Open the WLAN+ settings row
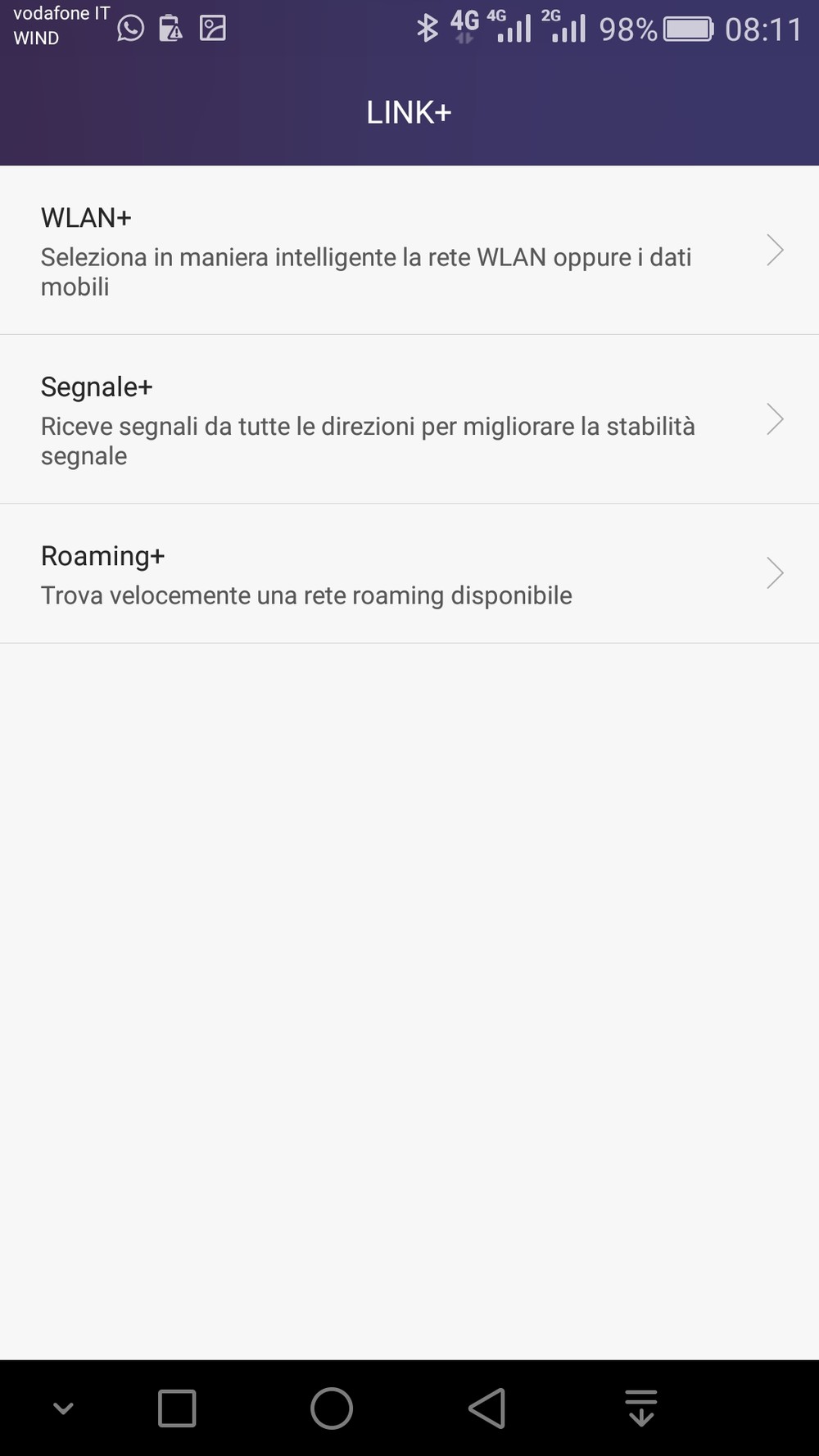This screenshot has height=1456, width=819. (x=409, y=250)
